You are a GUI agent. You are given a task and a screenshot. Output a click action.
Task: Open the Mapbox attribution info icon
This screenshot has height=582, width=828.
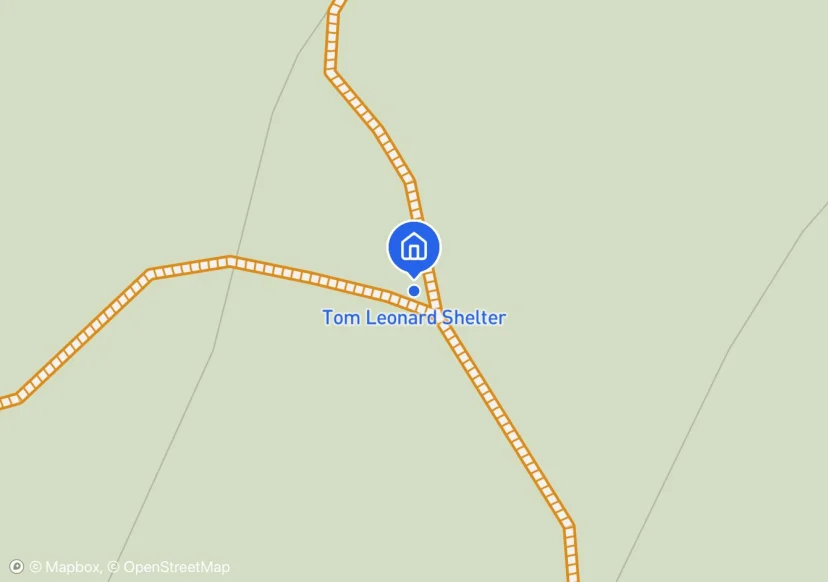pyautogui.click(x=16, y=567)
